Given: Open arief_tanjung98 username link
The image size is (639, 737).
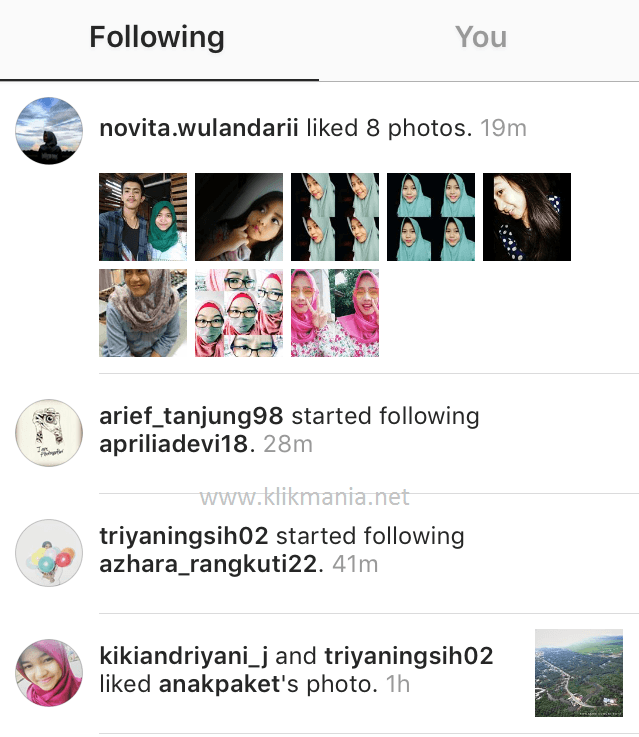Looking at the screenshot, I should (192, 416).
